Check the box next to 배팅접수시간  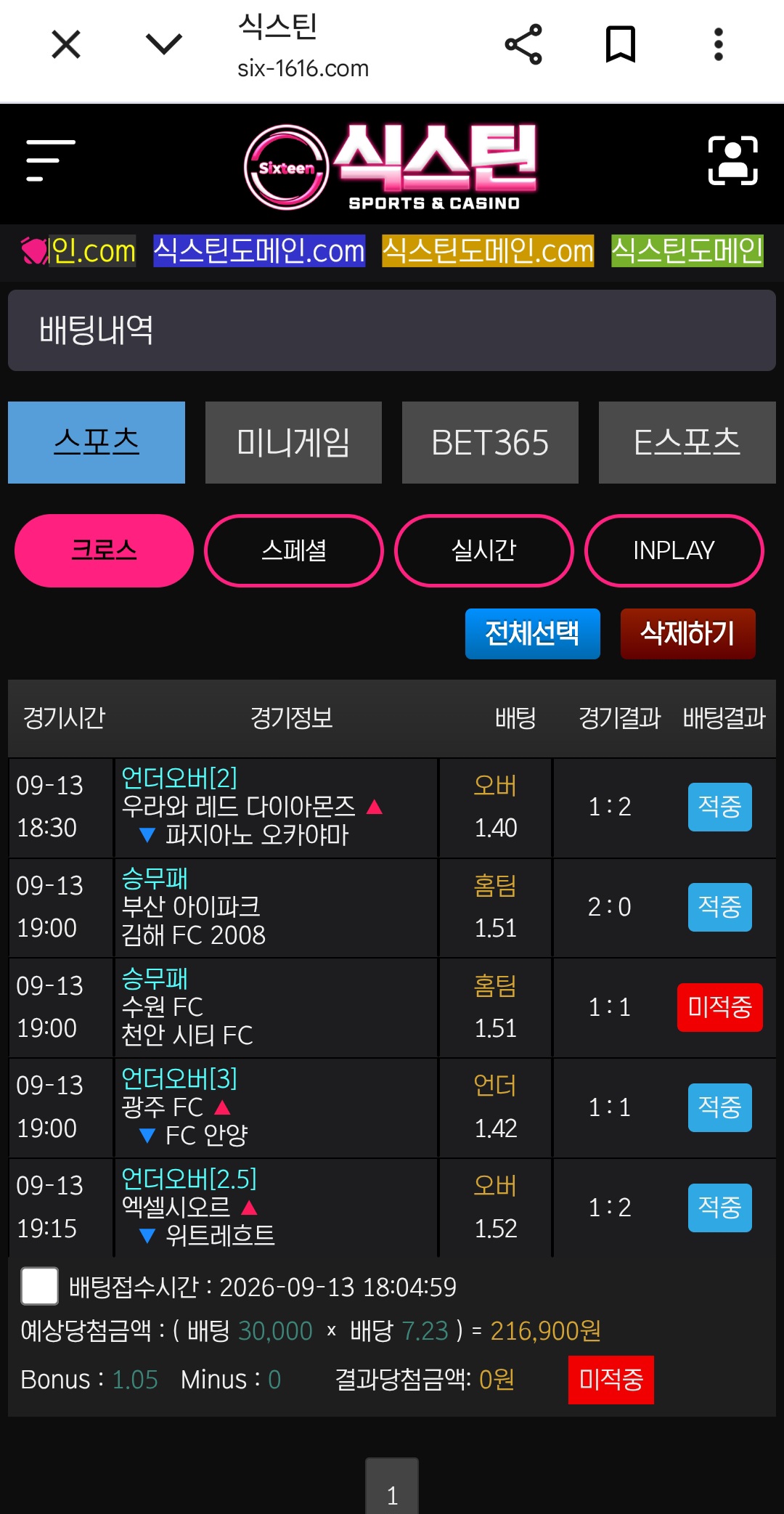pyautogui.click(x=40, y=1286)
